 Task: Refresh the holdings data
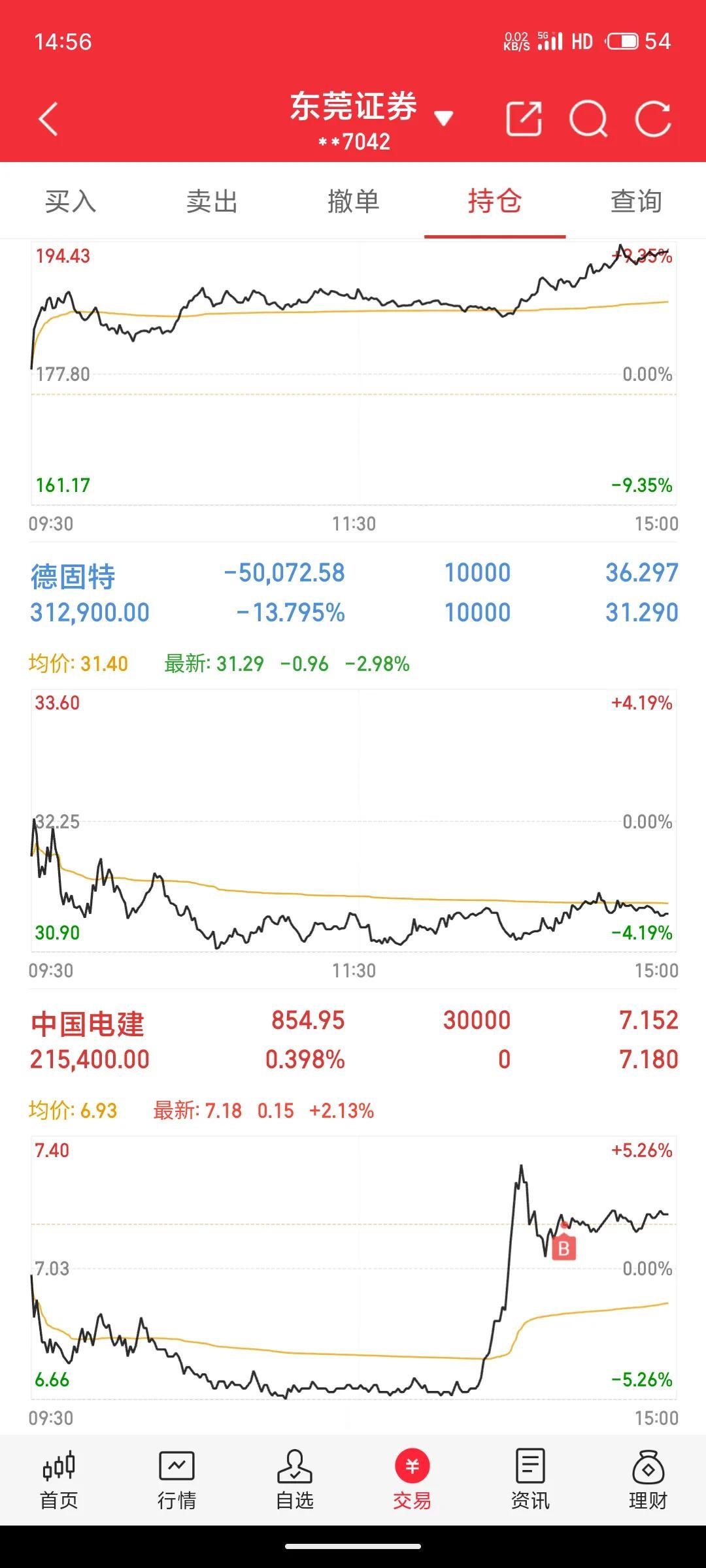point(653,119)
